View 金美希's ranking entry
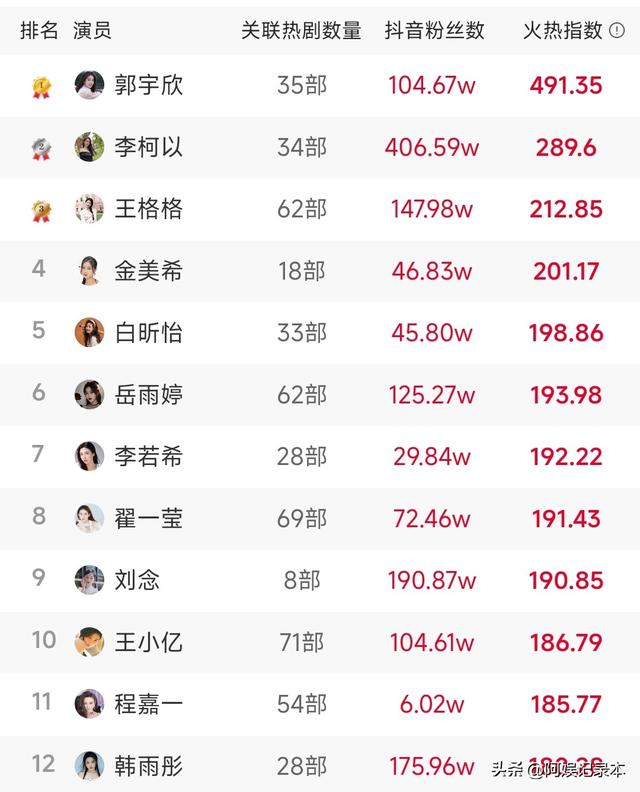The image size is (640, 792). coord(148,270)
